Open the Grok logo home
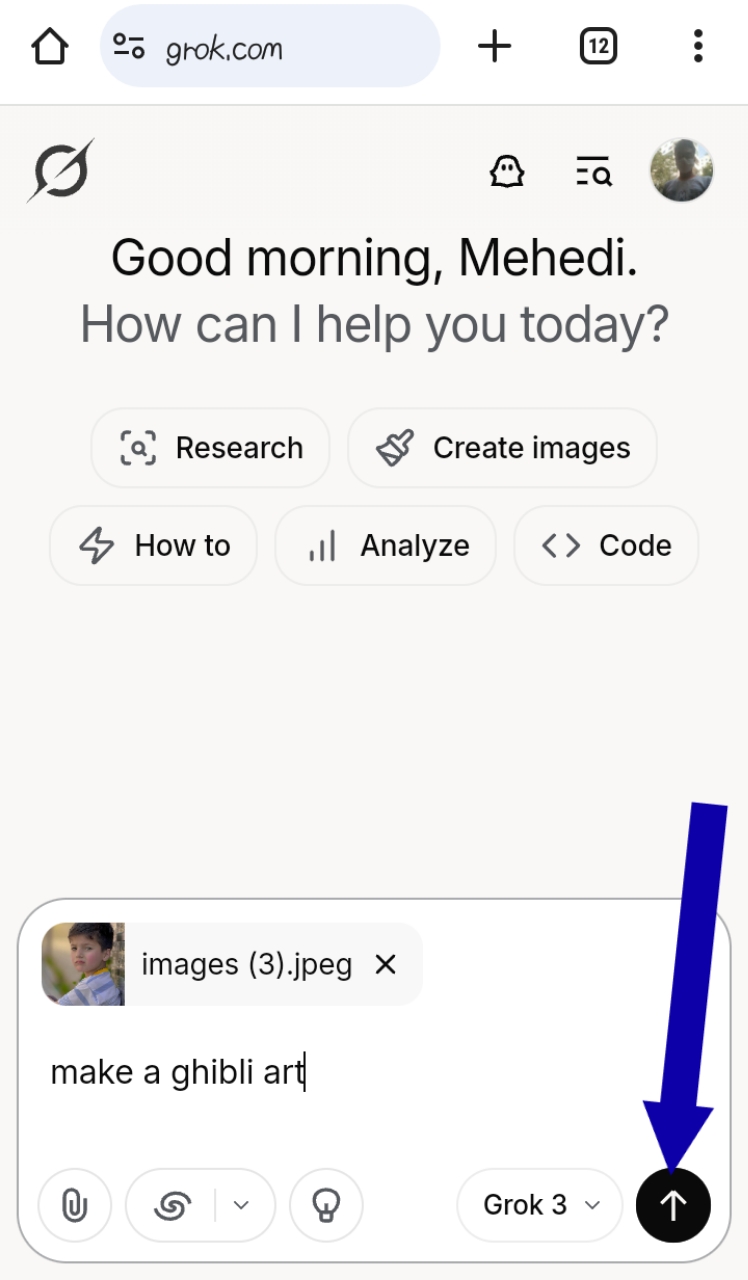This screenshot has width=748, height=1280. click(60, 170)
